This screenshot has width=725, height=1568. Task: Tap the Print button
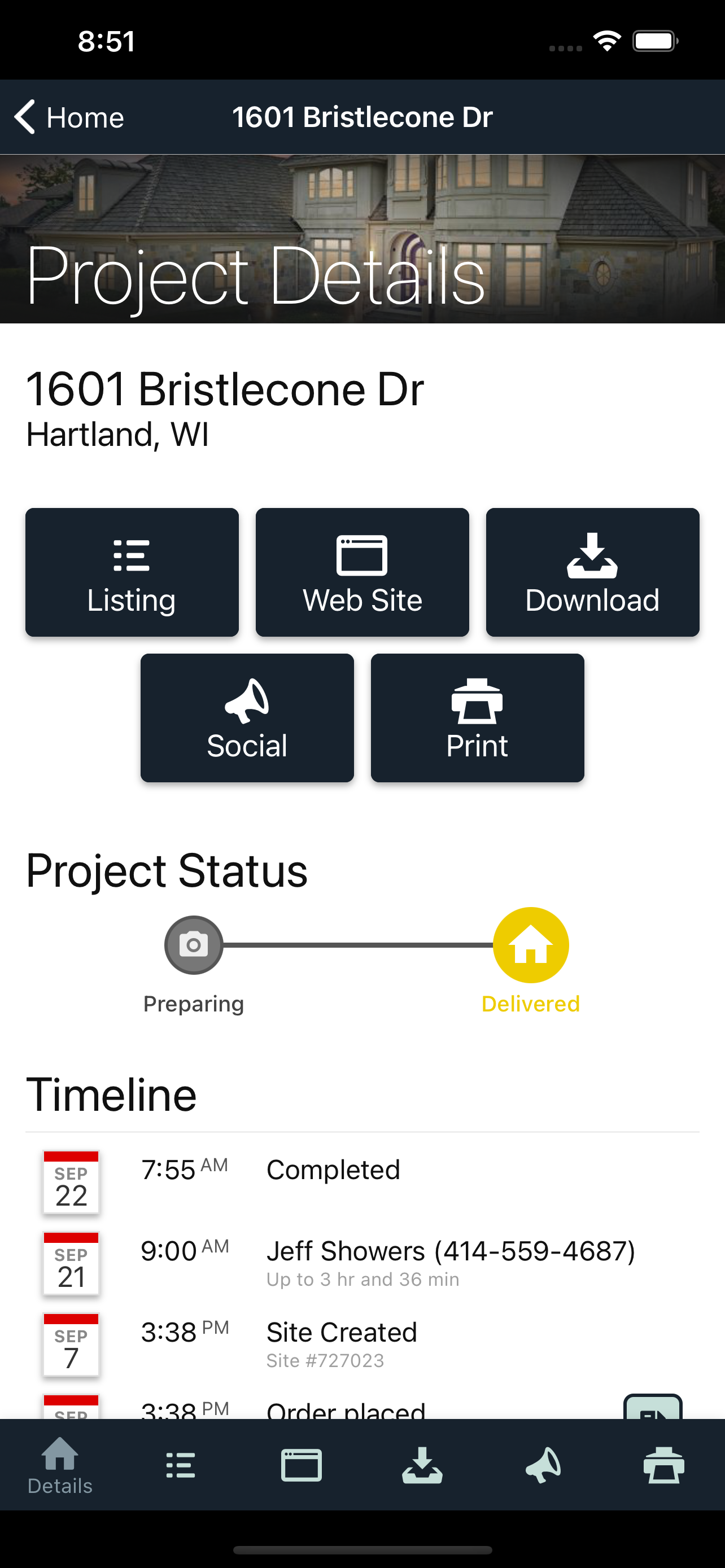tap(477, 717)
